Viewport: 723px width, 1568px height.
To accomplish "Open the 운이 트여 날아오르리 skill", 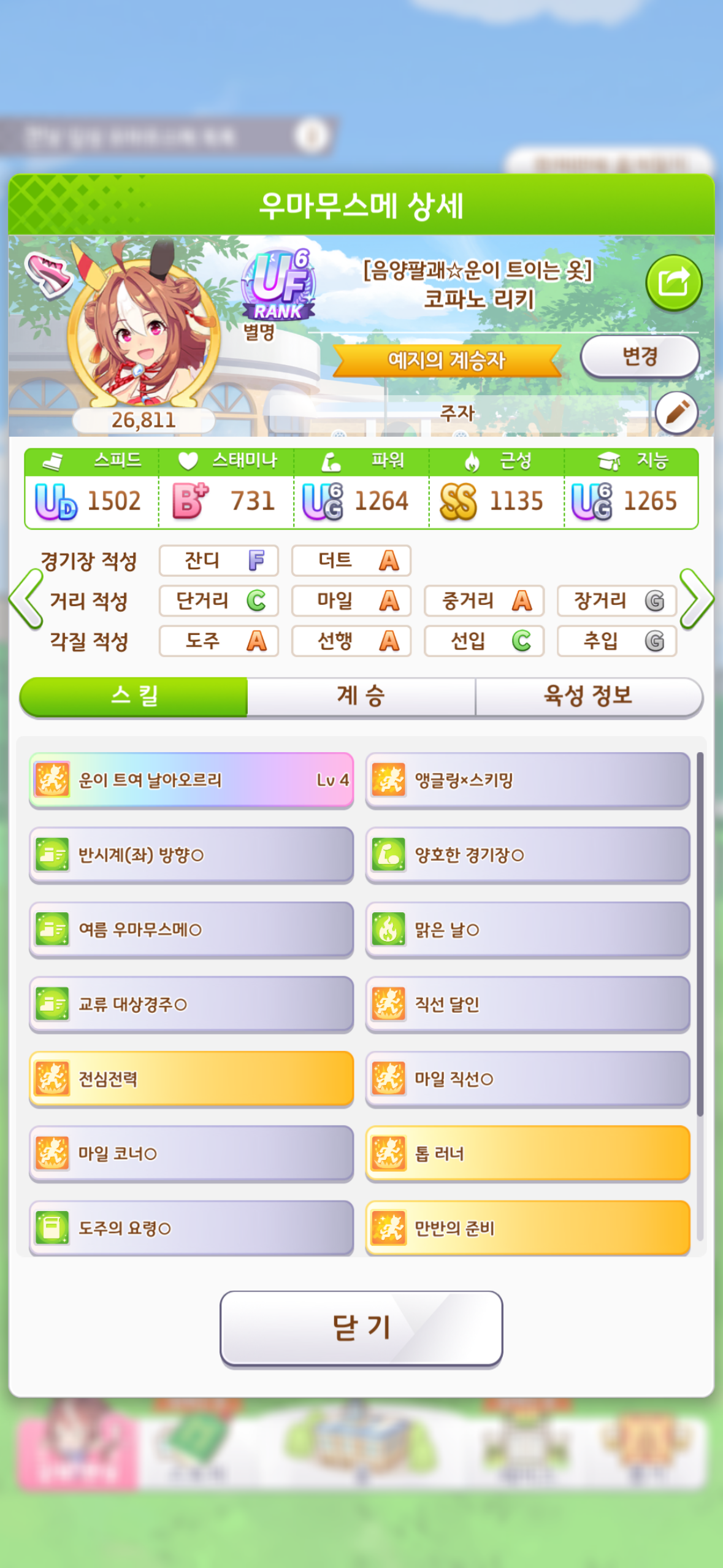I will [191, 780].
